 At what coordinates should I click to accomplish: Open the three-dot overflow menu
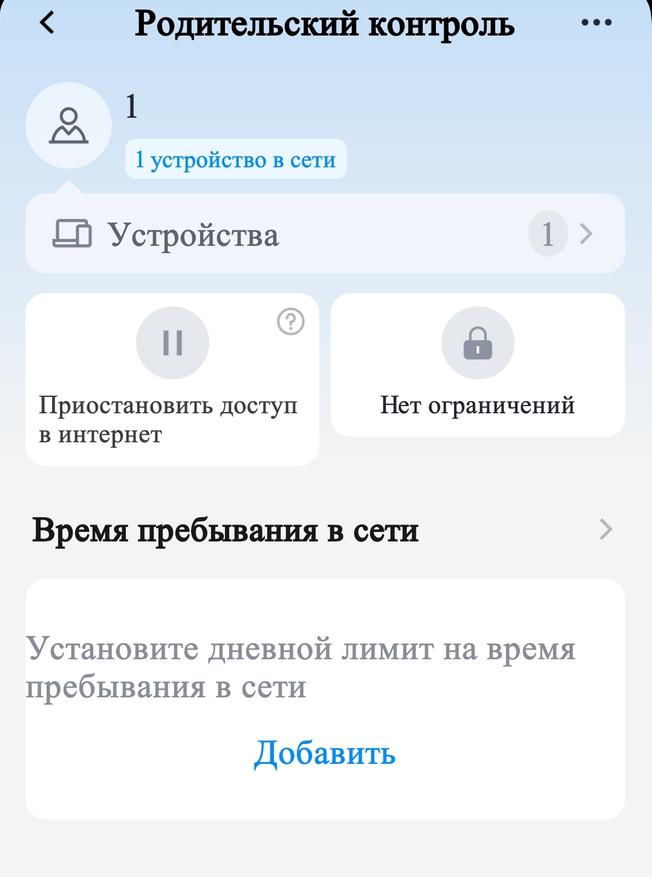coord(596,23)
